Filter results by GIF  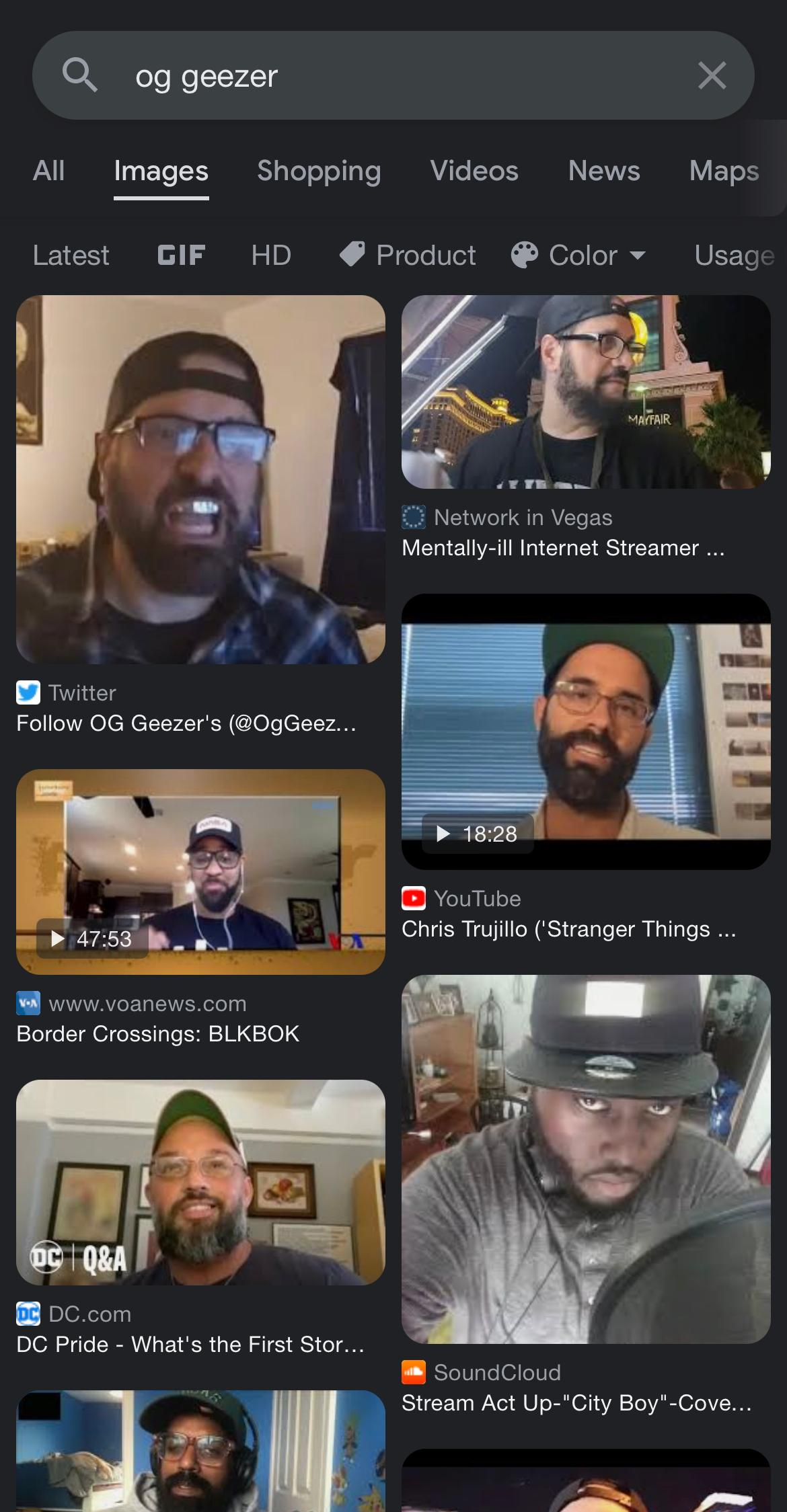[181, 255]
